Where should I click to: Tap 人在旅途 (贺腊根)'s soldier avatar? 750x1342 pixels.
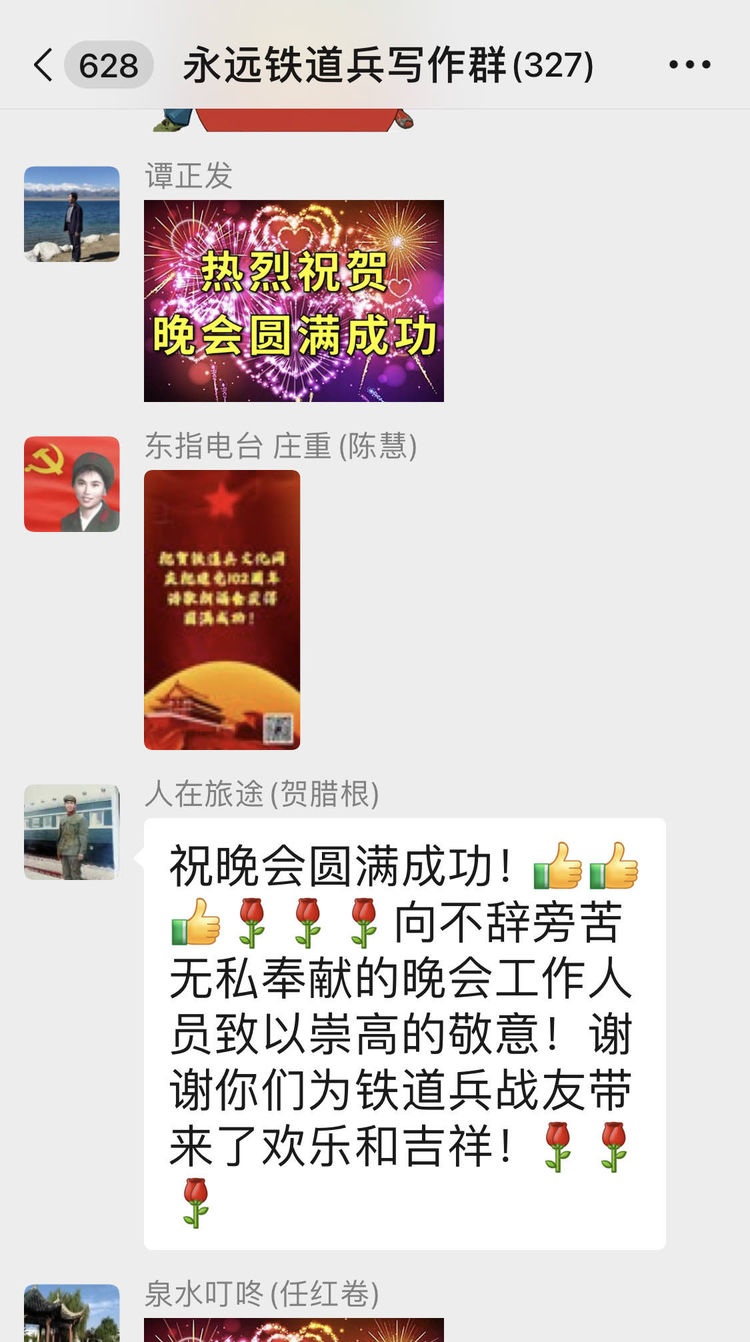click(71, 832)
